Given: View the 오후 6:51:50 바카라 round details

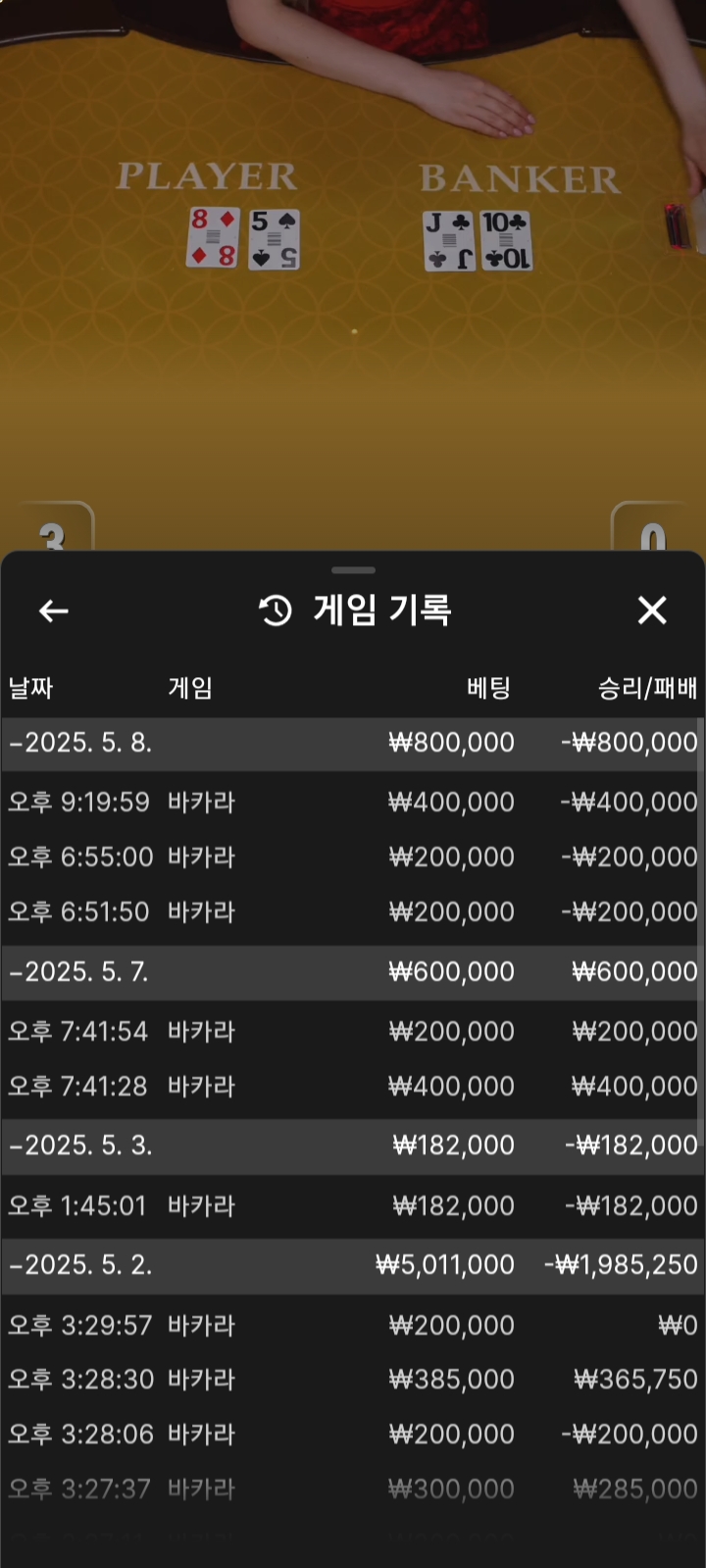Looking at the screenshot, I should click(x=351, y=912).
